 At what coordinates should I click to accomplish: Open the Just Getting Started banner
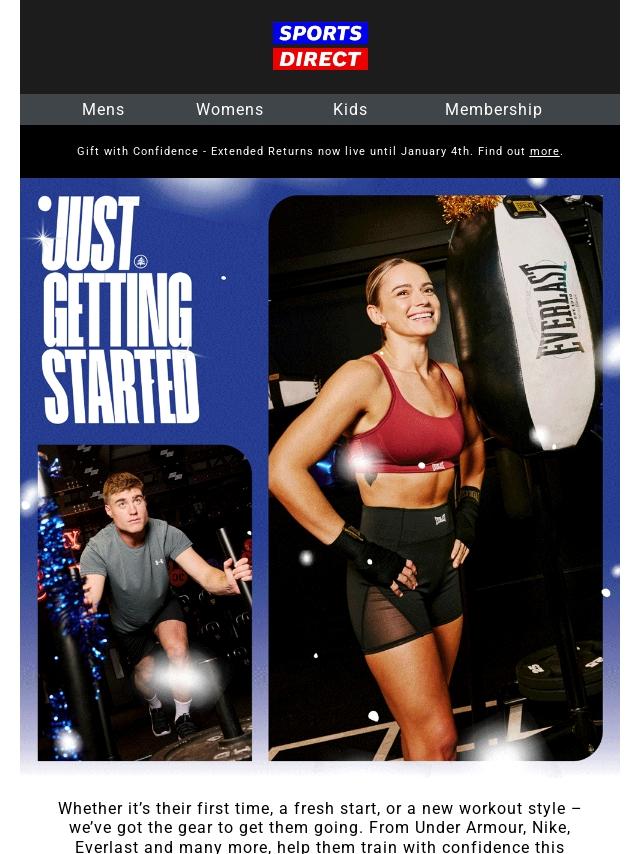pyautogui.click(x=320, y=475)
